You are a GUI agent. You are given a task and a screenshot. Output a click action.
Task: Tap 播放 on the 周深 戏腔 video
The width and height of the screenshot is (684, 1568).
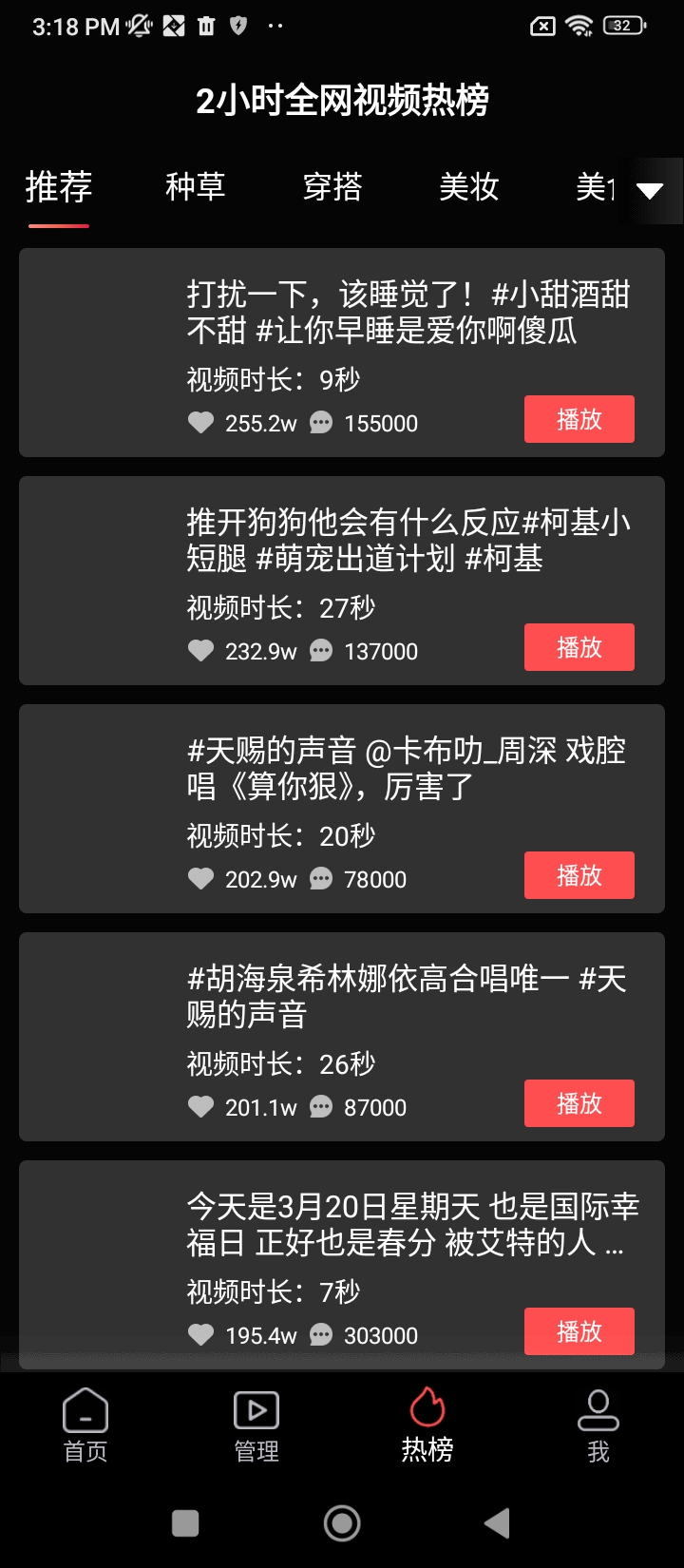point(579,875)
